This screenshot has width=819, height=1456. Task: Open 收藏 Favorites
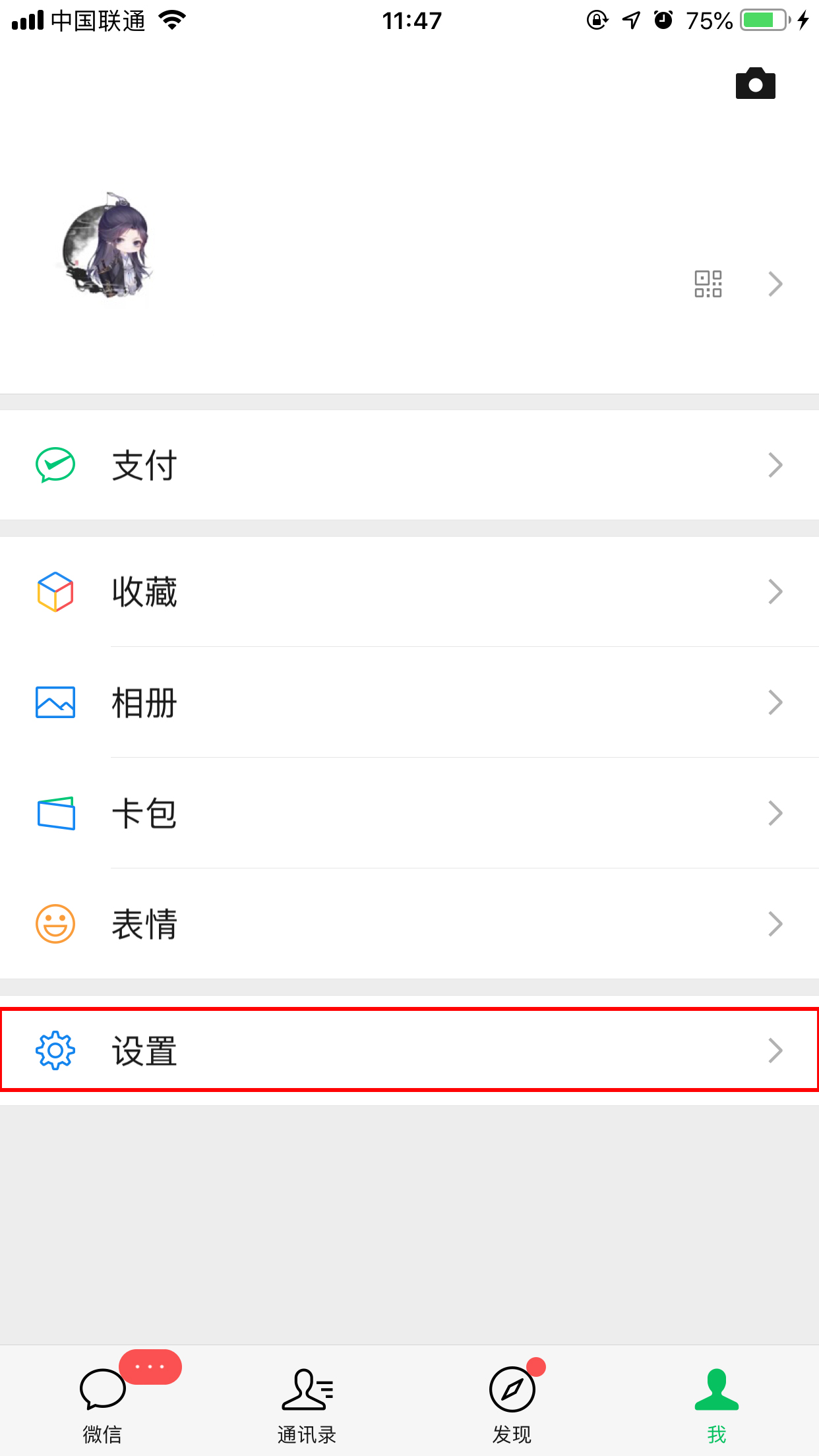(x=144, y=591)
